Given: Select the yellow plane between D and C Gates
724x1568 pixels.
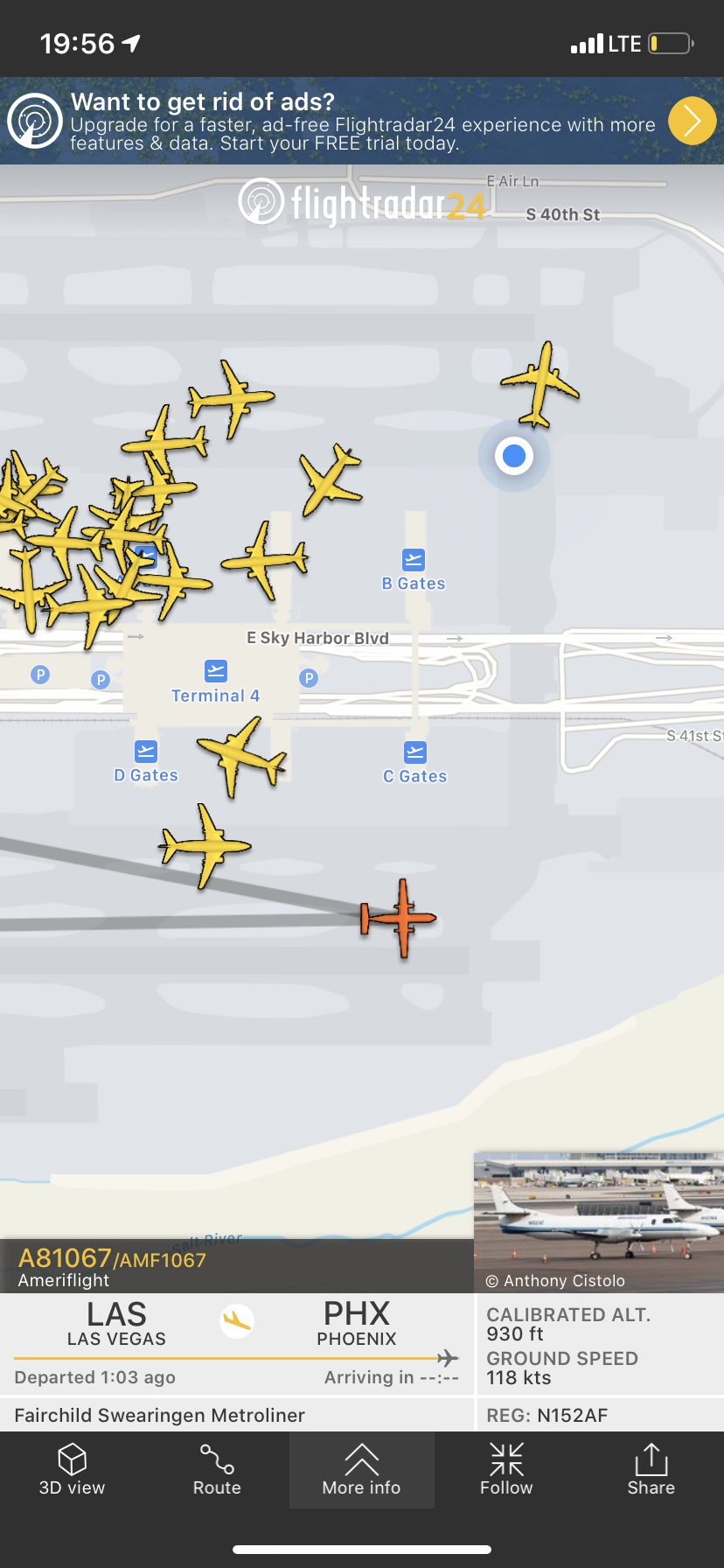Looking at the screenshot, I should tap(240, 753).
